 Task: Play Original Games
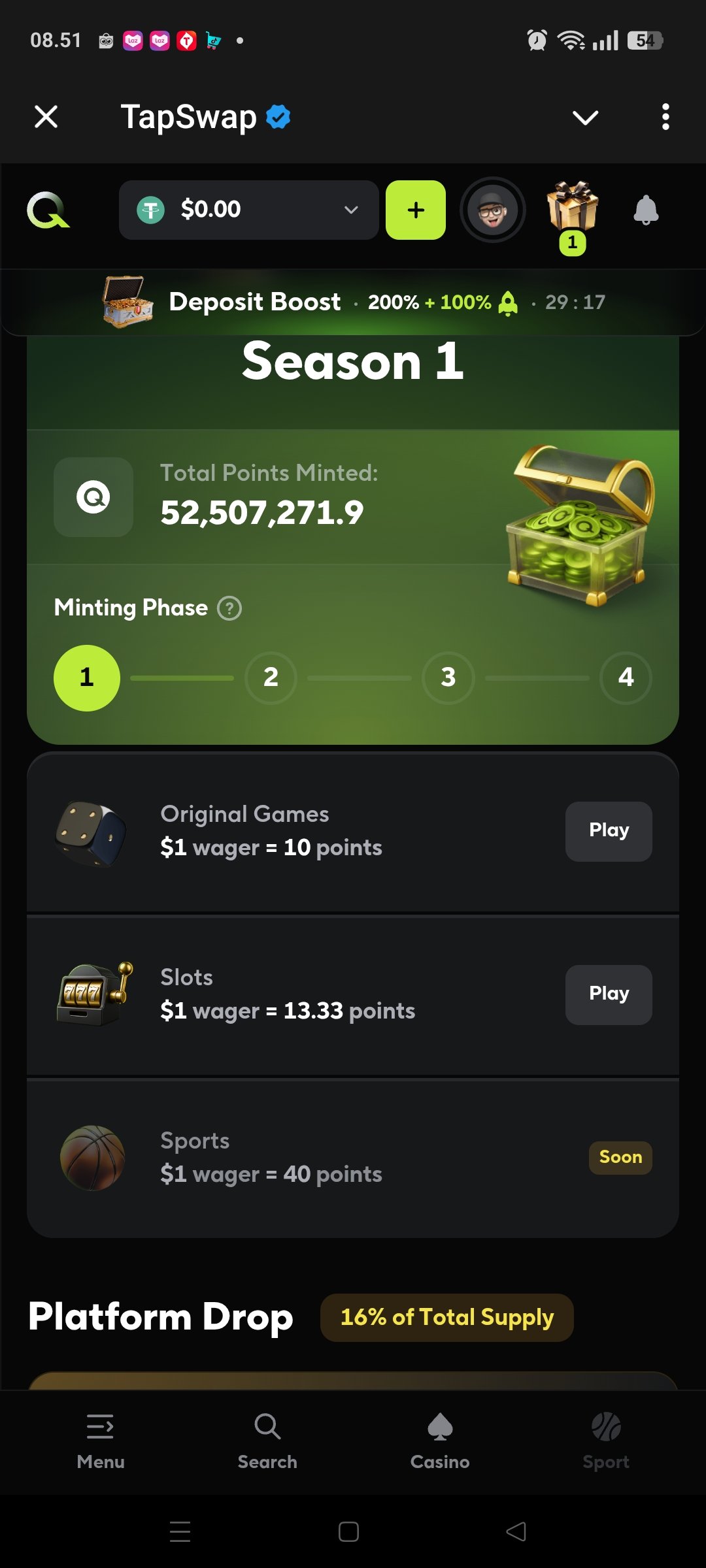(x=608, y=831)
